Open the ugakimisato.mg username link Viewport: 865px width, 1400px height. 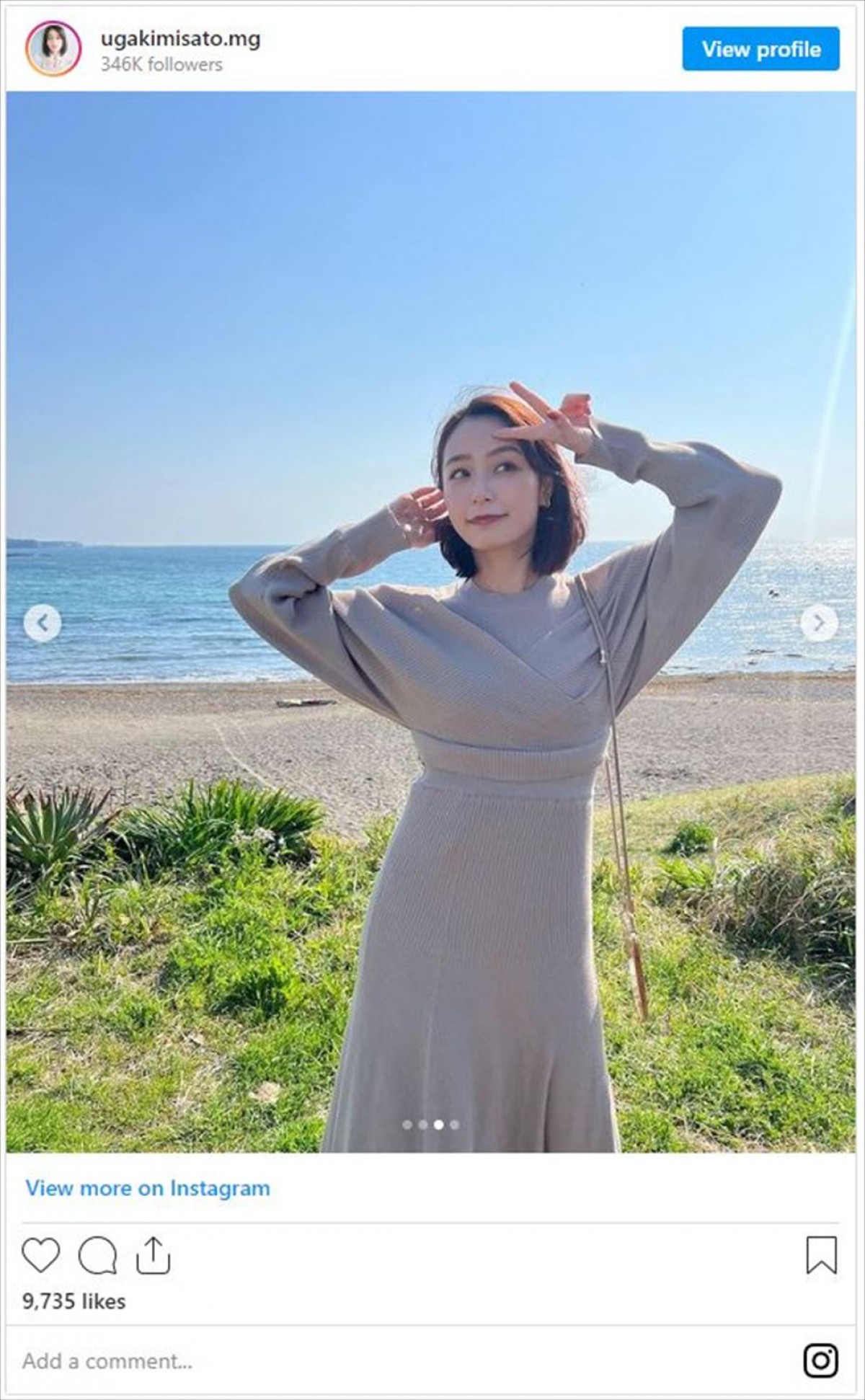(x=180, y=38)
